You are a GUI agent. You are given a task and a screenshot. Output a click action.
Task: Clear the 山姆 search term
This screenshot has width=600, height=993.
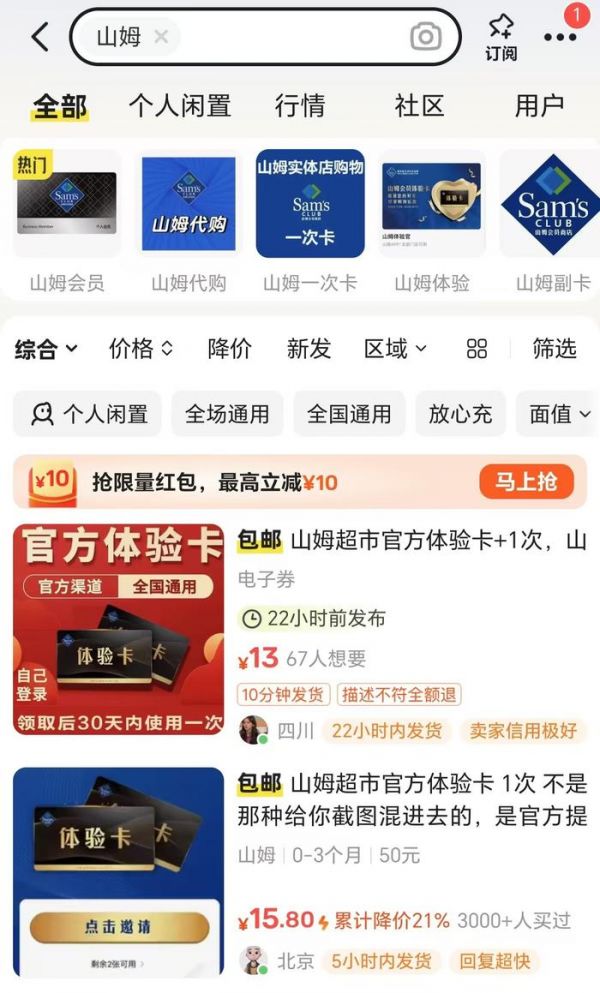point(161,38)
